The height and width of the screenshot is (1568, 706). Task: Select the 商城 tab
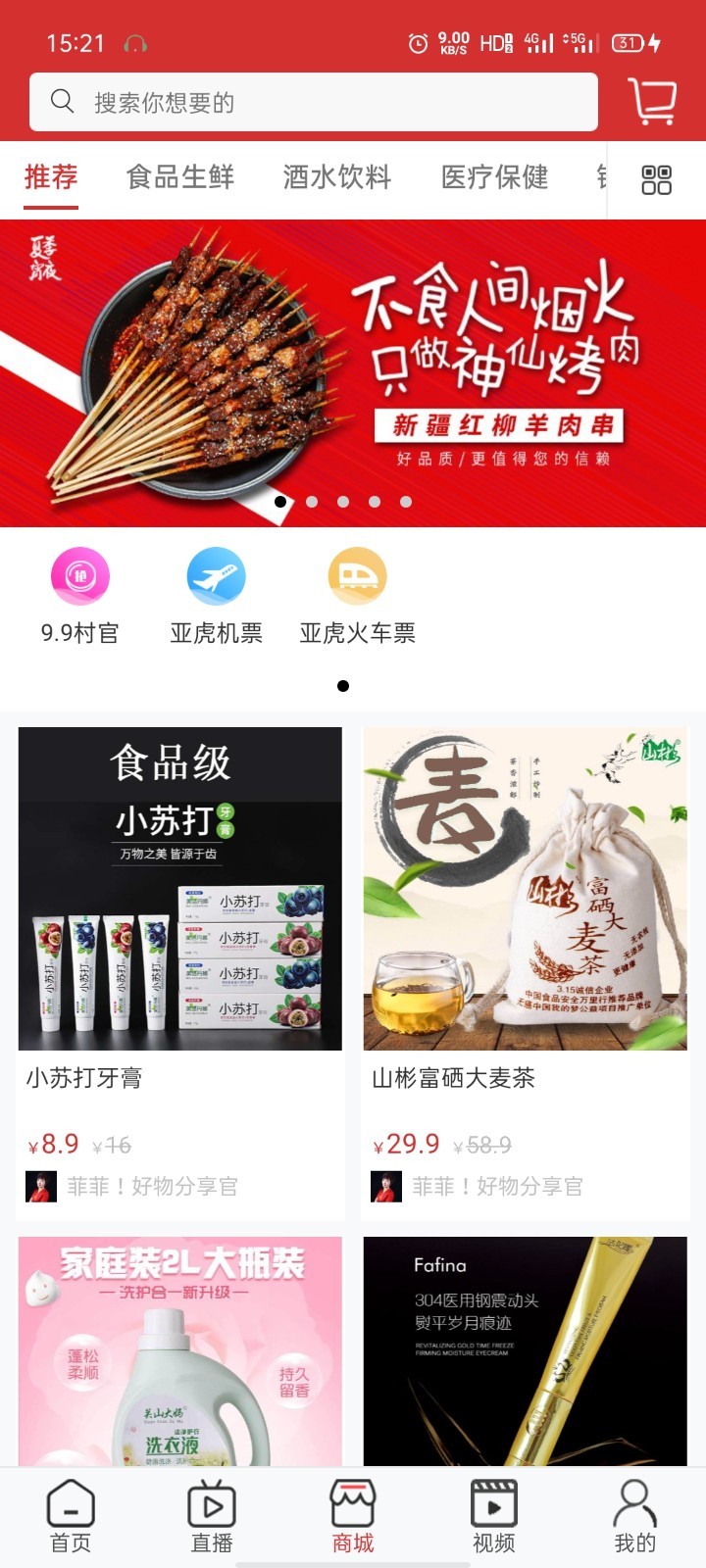pyautogui.click(x=353, y=1516)
